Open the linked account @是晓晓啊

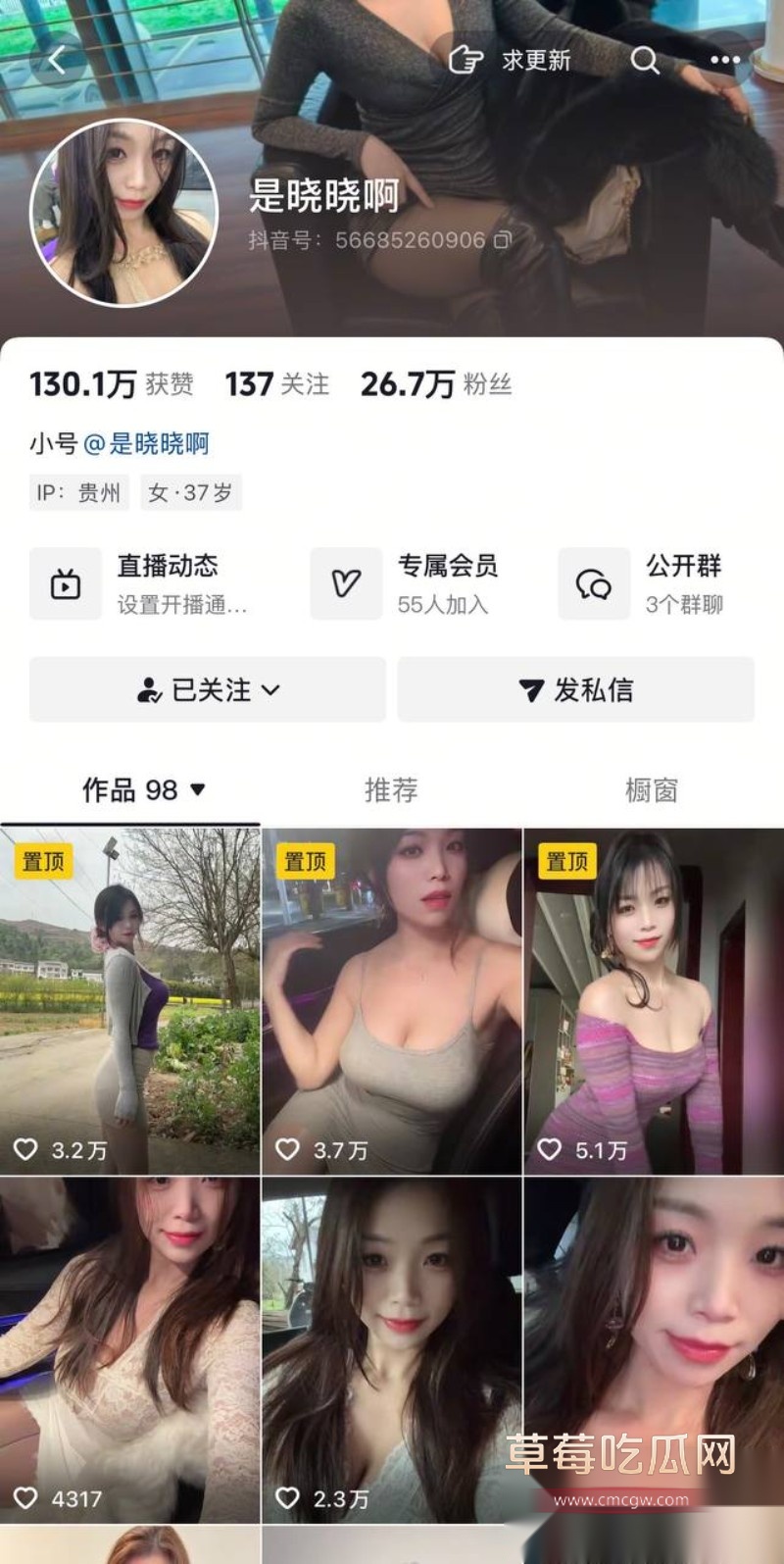click(x=146, y=444)
